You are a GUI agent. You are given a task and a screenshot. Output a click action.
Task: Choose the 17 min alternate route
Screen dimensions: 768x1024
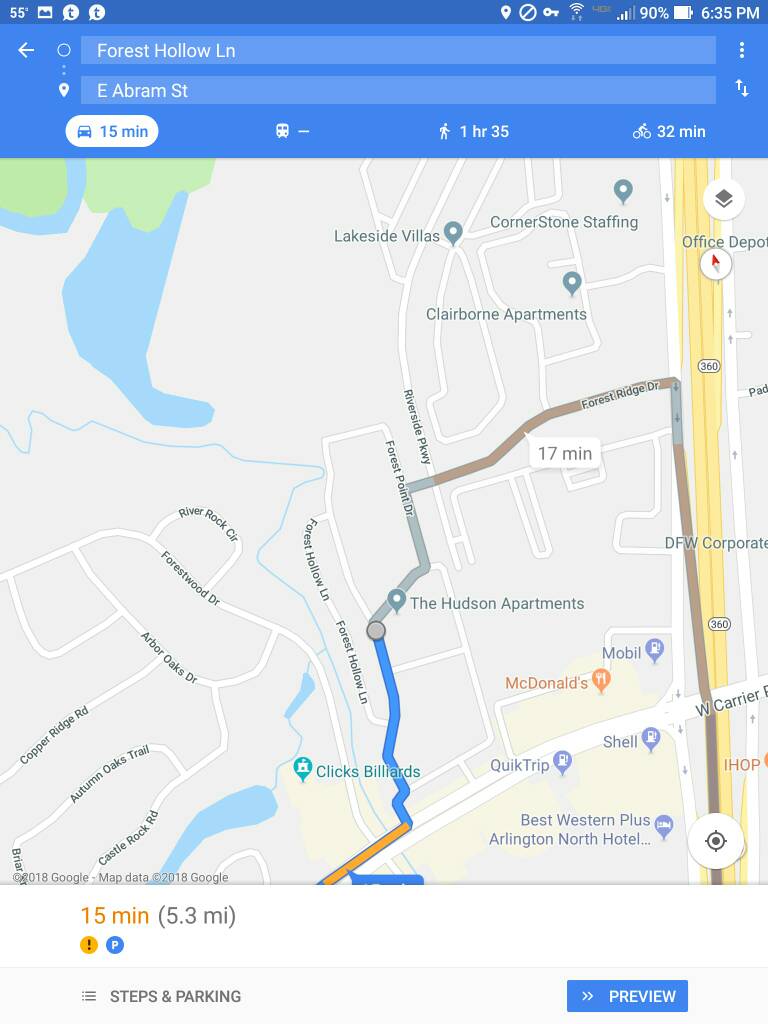565,453
